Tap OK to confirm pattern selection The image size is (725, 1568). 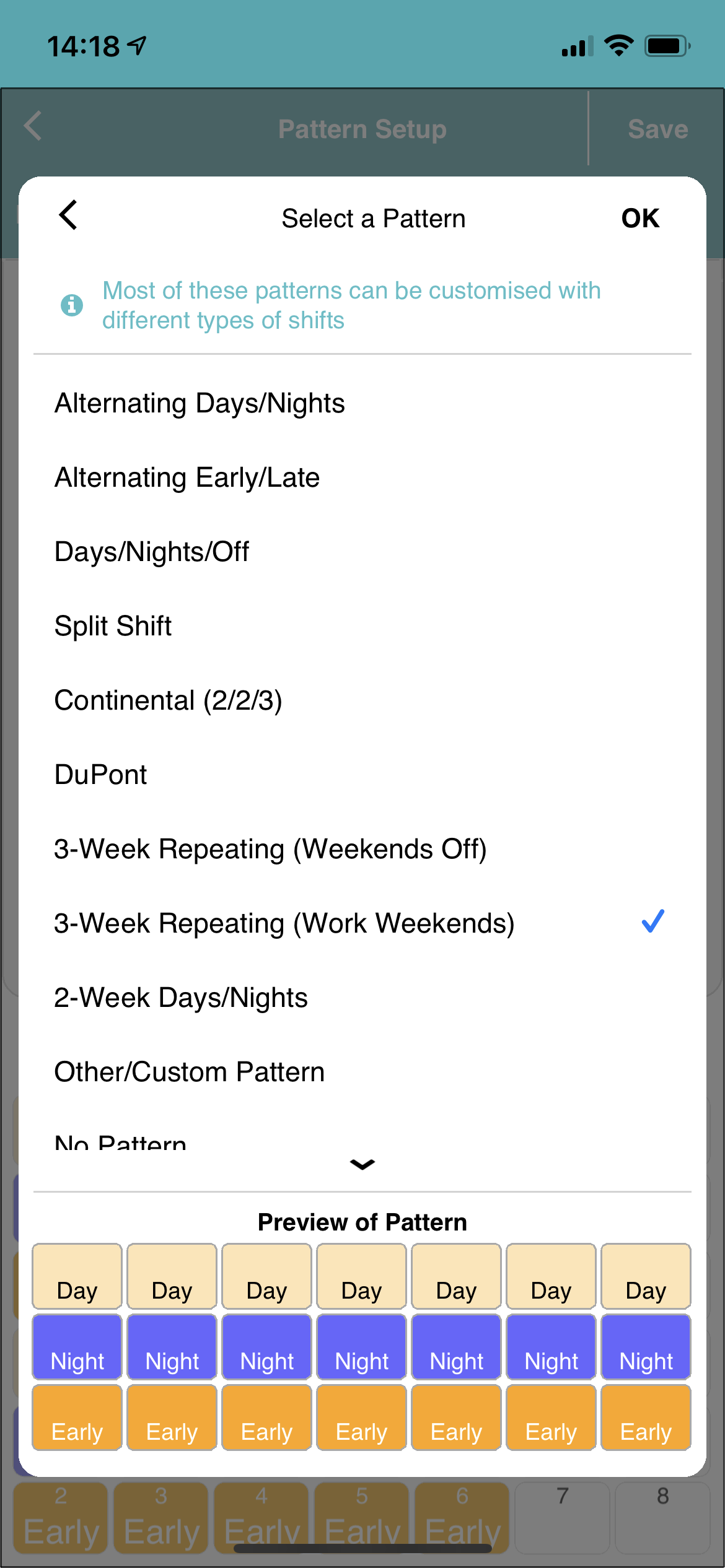[x=640, y=217]
